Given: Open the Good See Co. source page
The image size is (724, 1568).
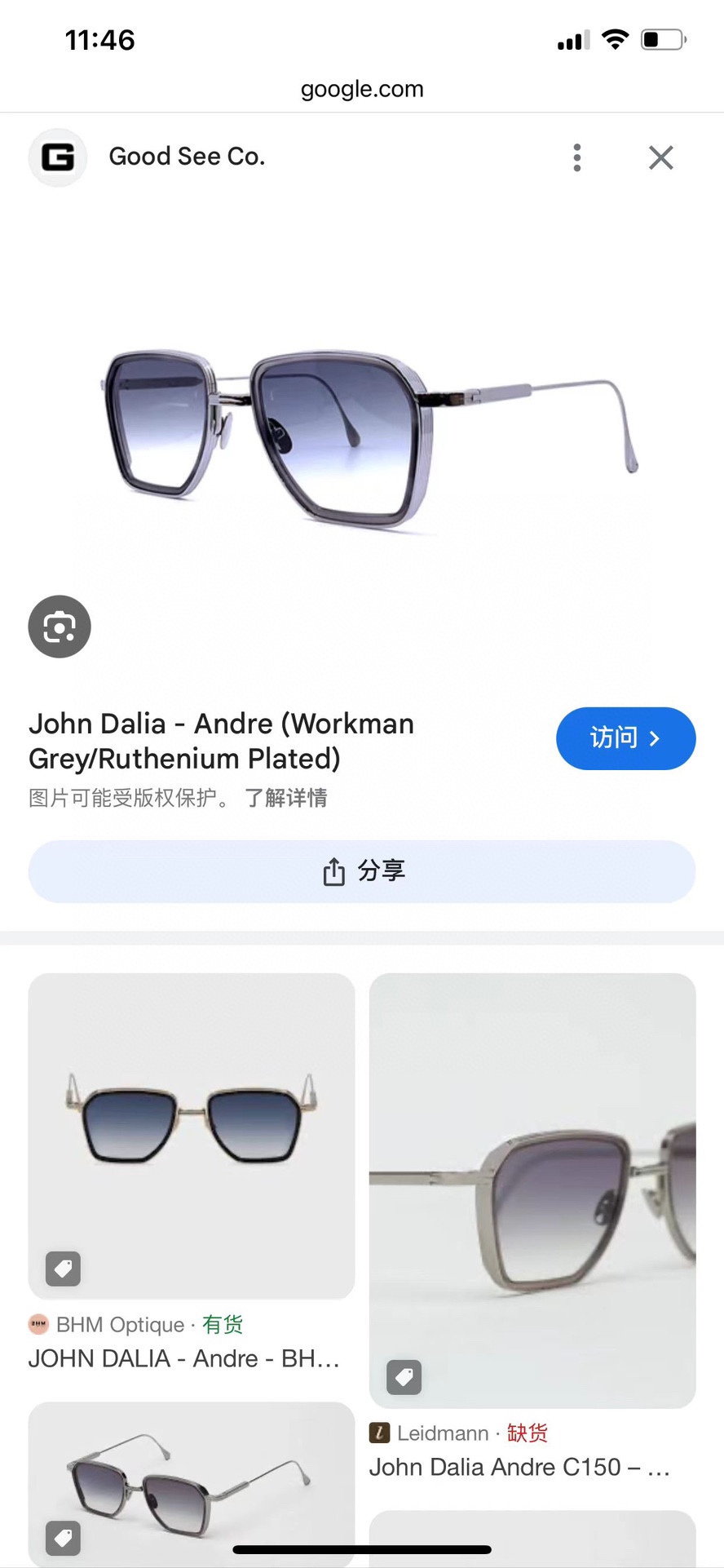Looking at the screenshot, I should click(187, 157).
